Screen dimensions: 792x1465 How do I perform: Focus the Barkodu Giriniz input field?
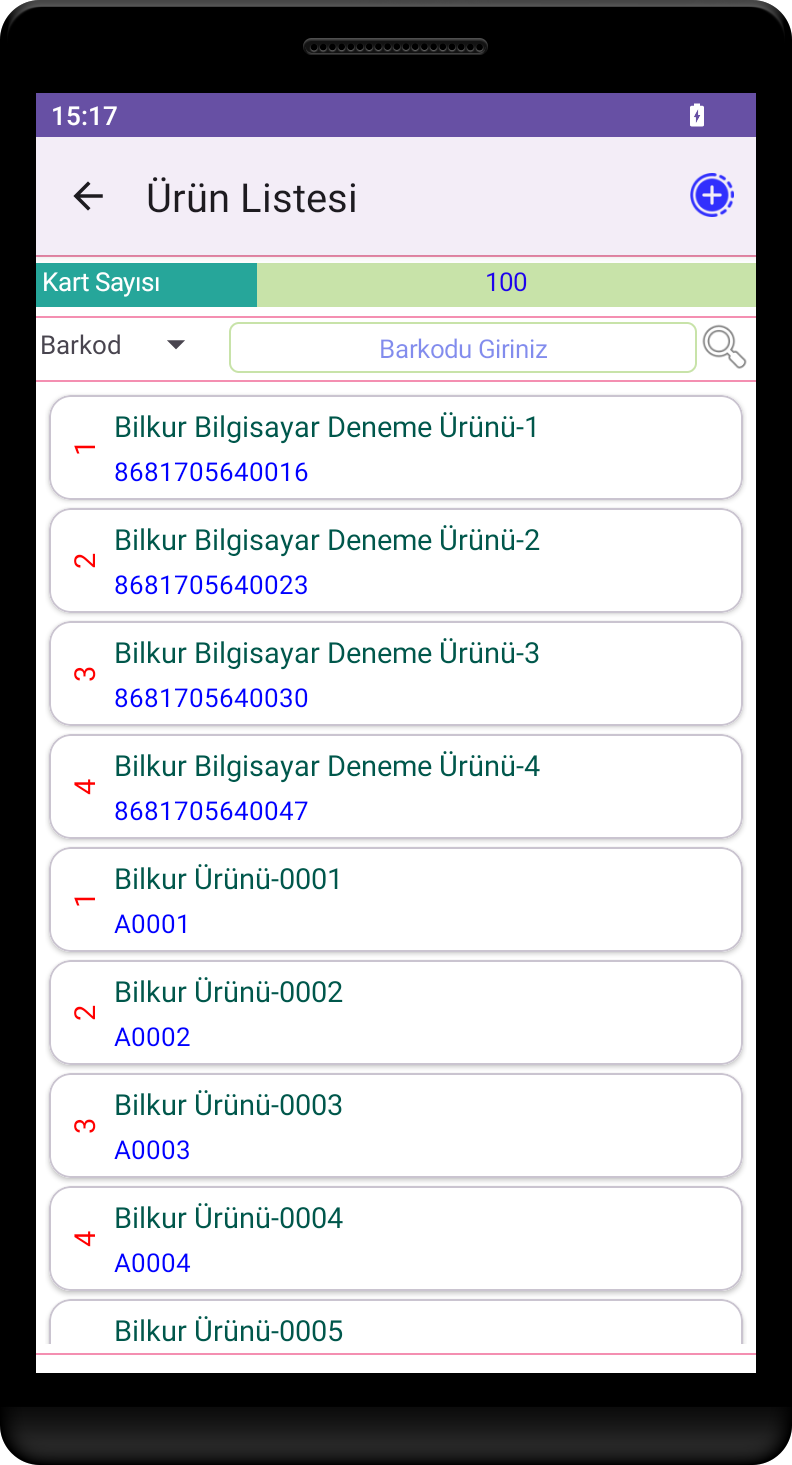coord(462,348)
